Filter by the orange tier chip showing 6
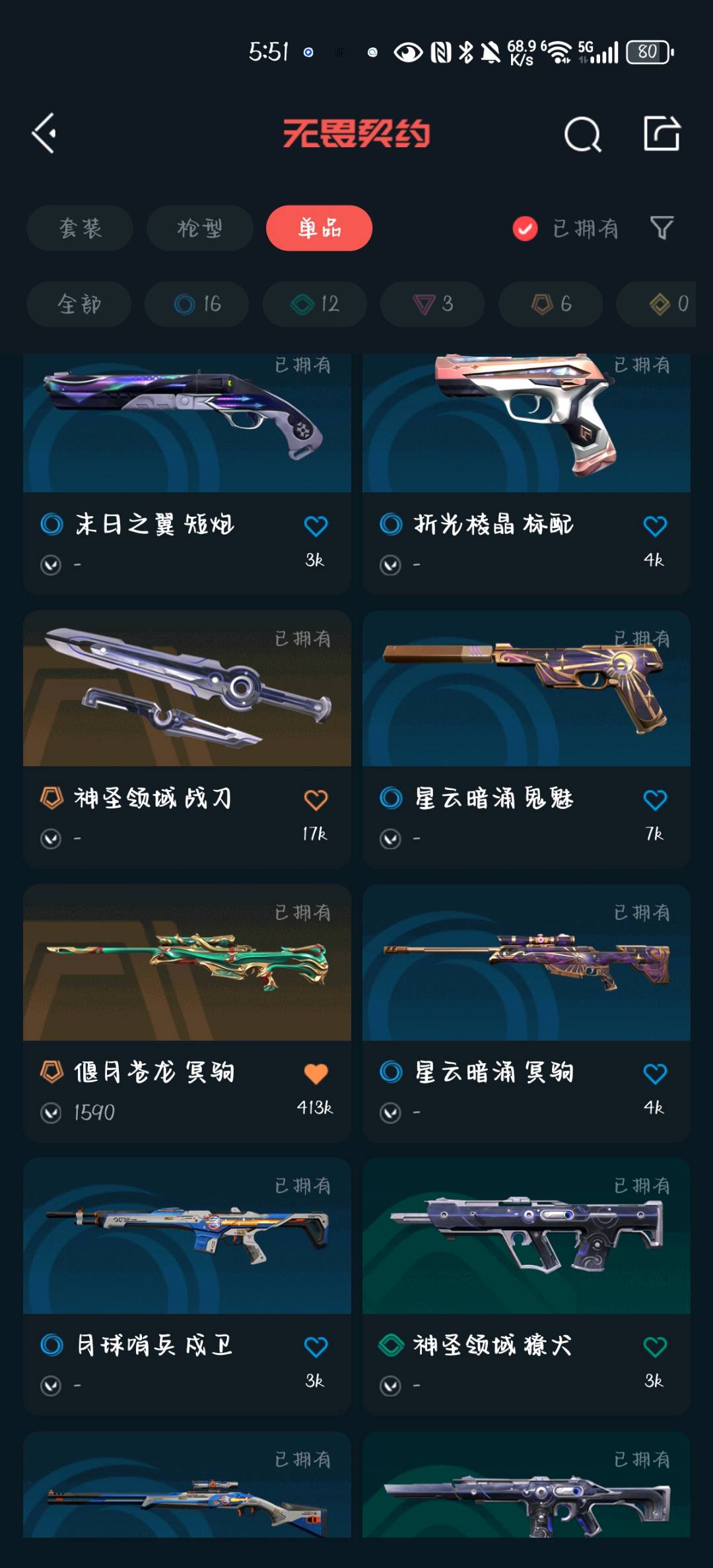Screen dimensions: 713x1568 click(551, 304)
